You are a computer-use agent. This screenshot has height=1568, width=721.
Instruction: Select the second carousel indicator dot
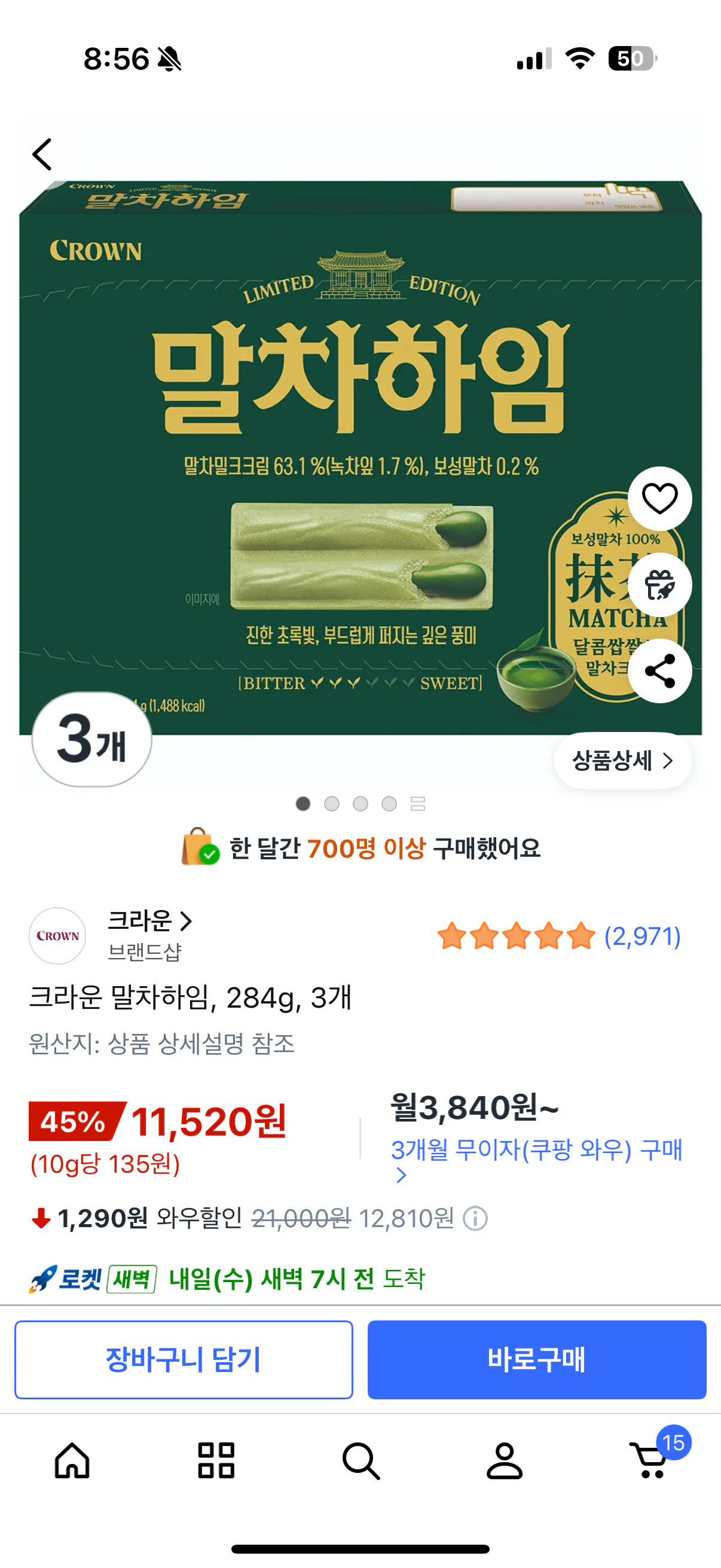(332, 804)
